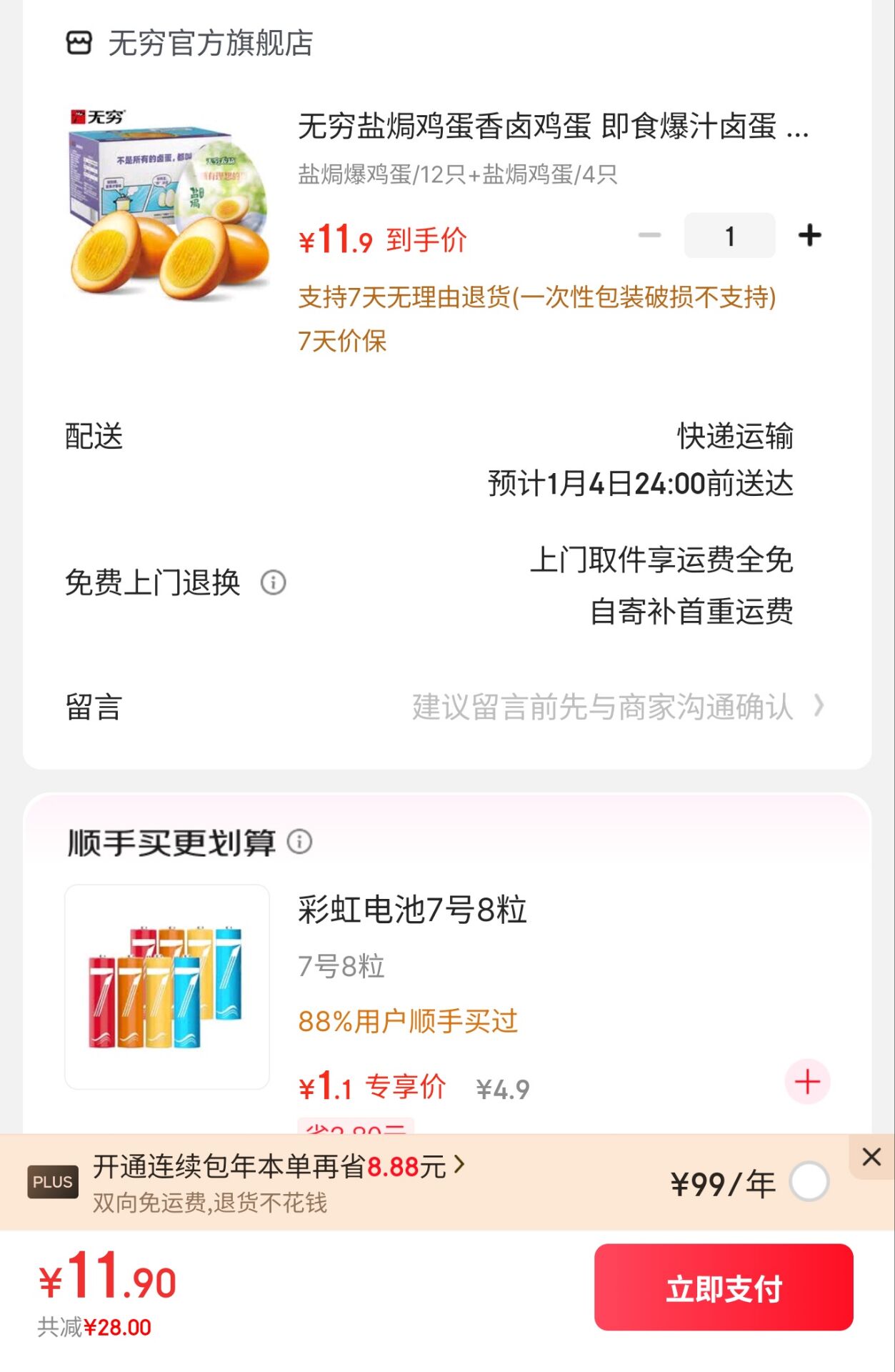Dismiss the PLUS membership banner
Viewport: 895px width, 1372px height.
click(871, 1156)
